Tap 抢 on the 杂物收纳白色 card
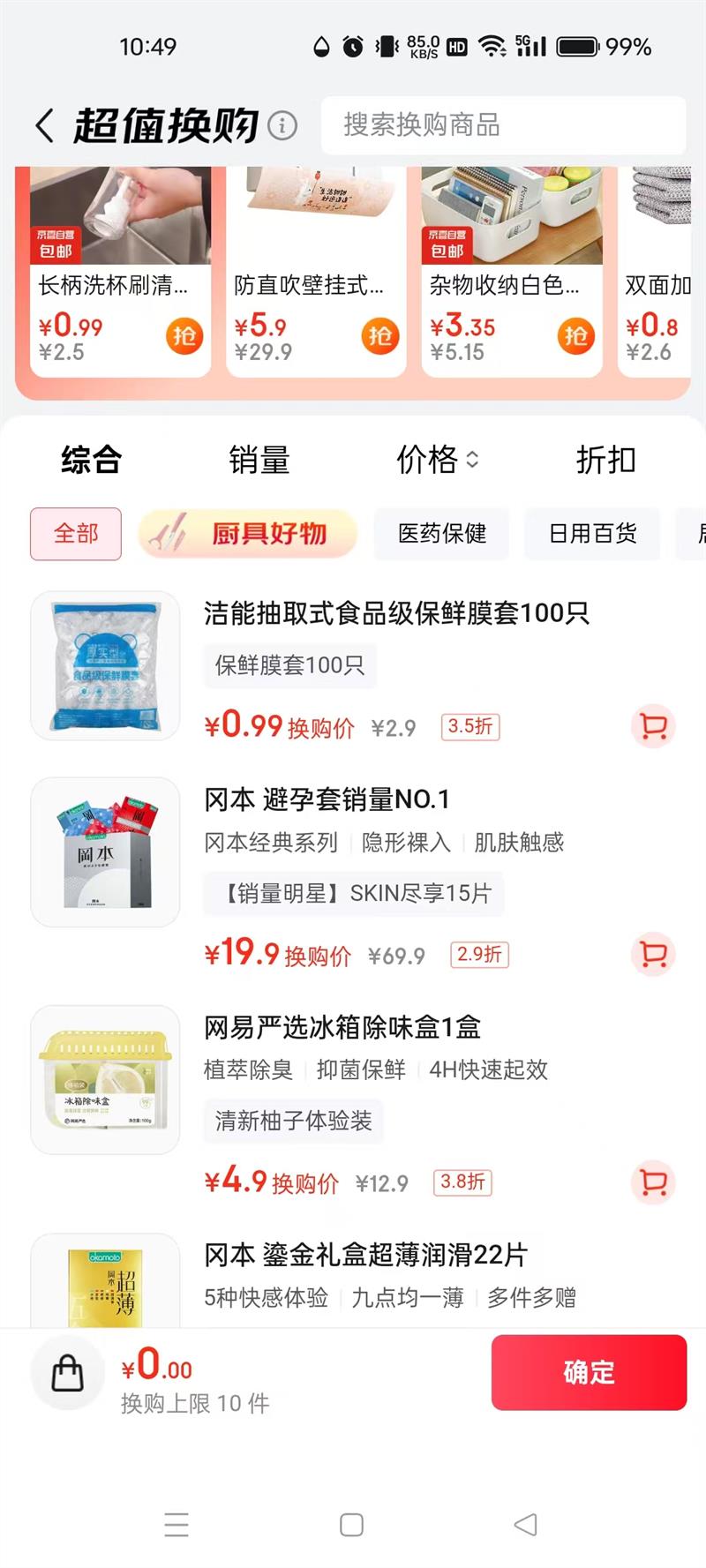The height and width of the screenshot is (1568, 706). click(576, 336)
